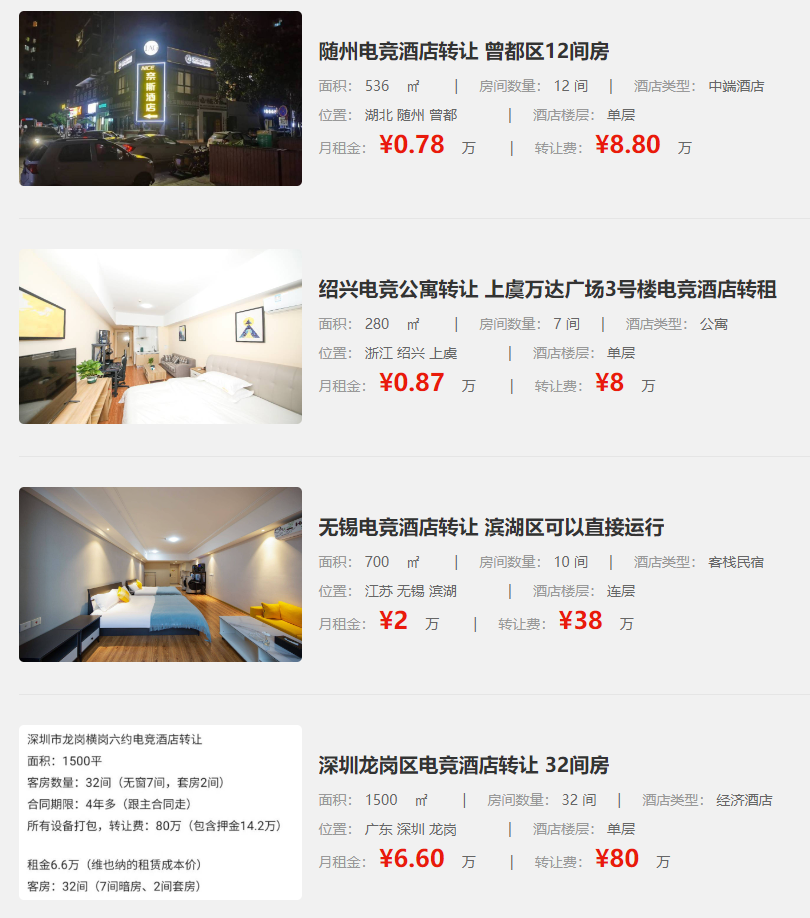Tap the 深圳龙岗横岗六约 text image tile
Screen dimensions: 810x918
click(160, 812)
